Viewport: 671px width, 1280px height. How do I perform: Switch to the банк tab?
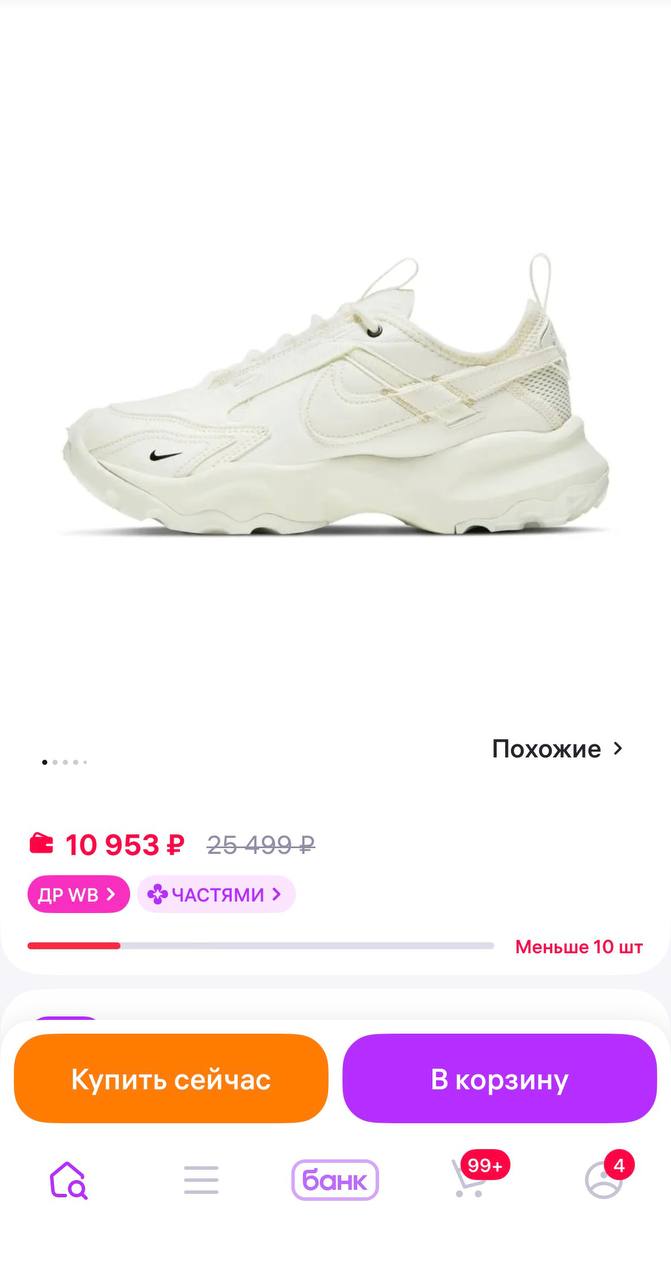[x=335, y=1180]
